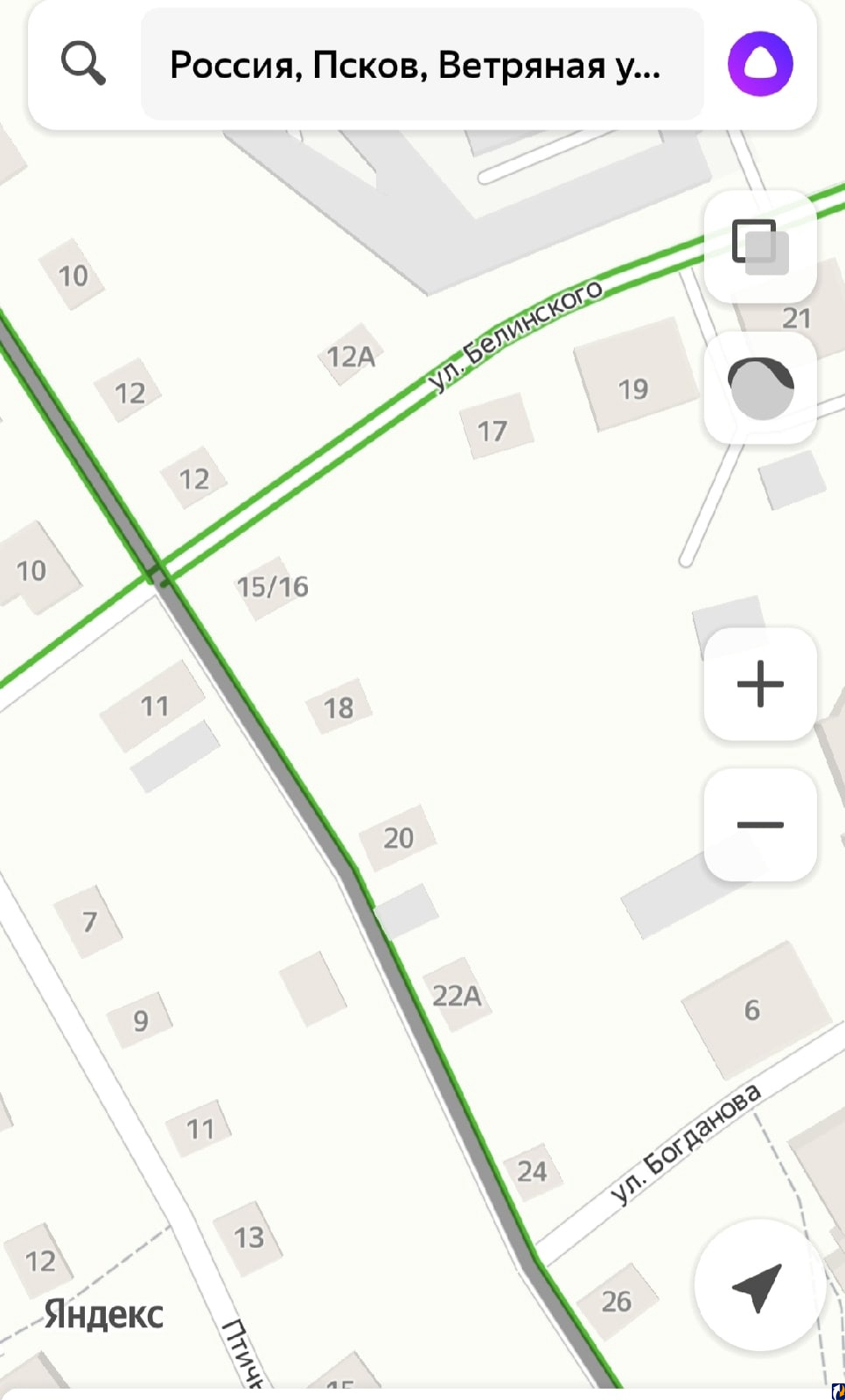The height and width of the screenshot is (1400, 845).
Task: Open the map layers selector
Action: click(759, 247)
